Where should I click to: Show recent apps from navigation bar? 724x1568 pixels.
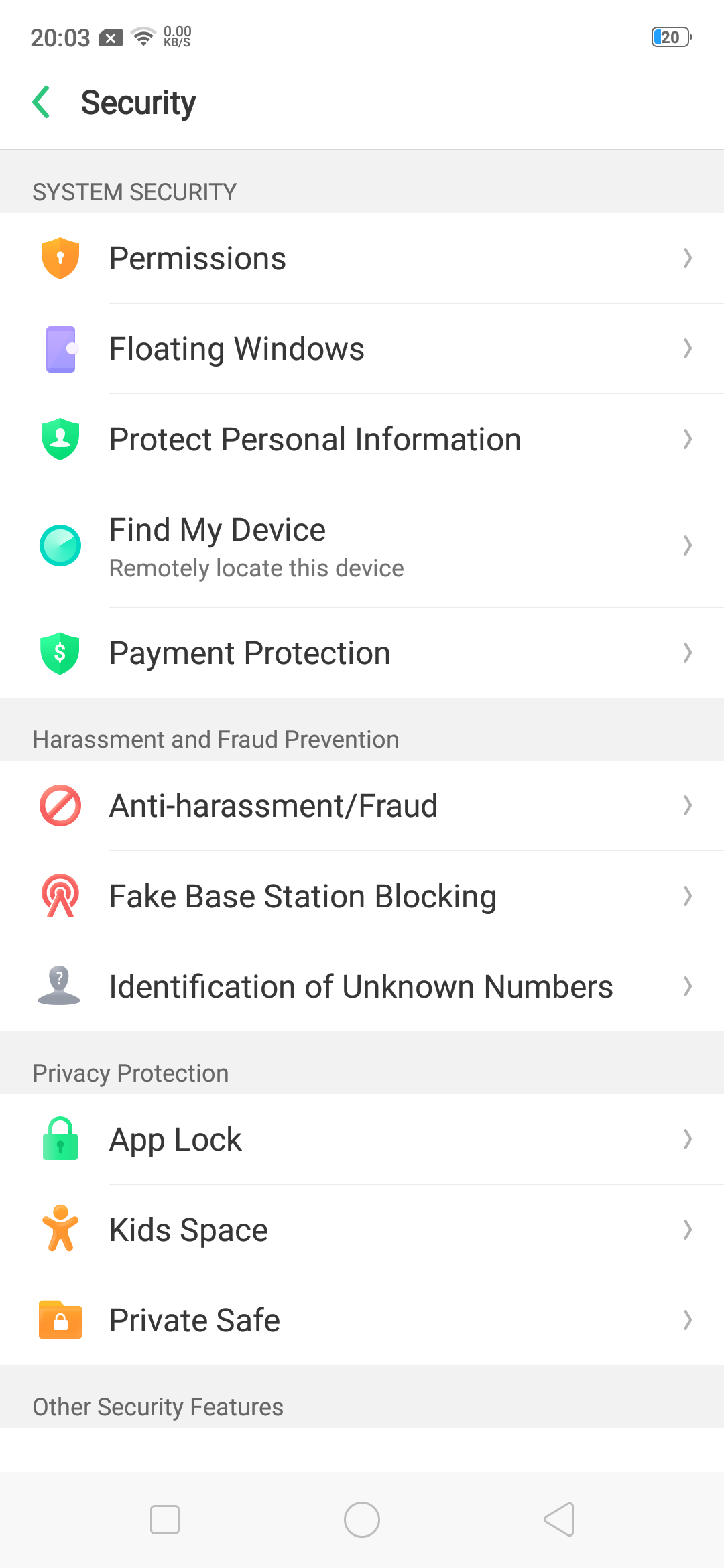point(165,1520)
